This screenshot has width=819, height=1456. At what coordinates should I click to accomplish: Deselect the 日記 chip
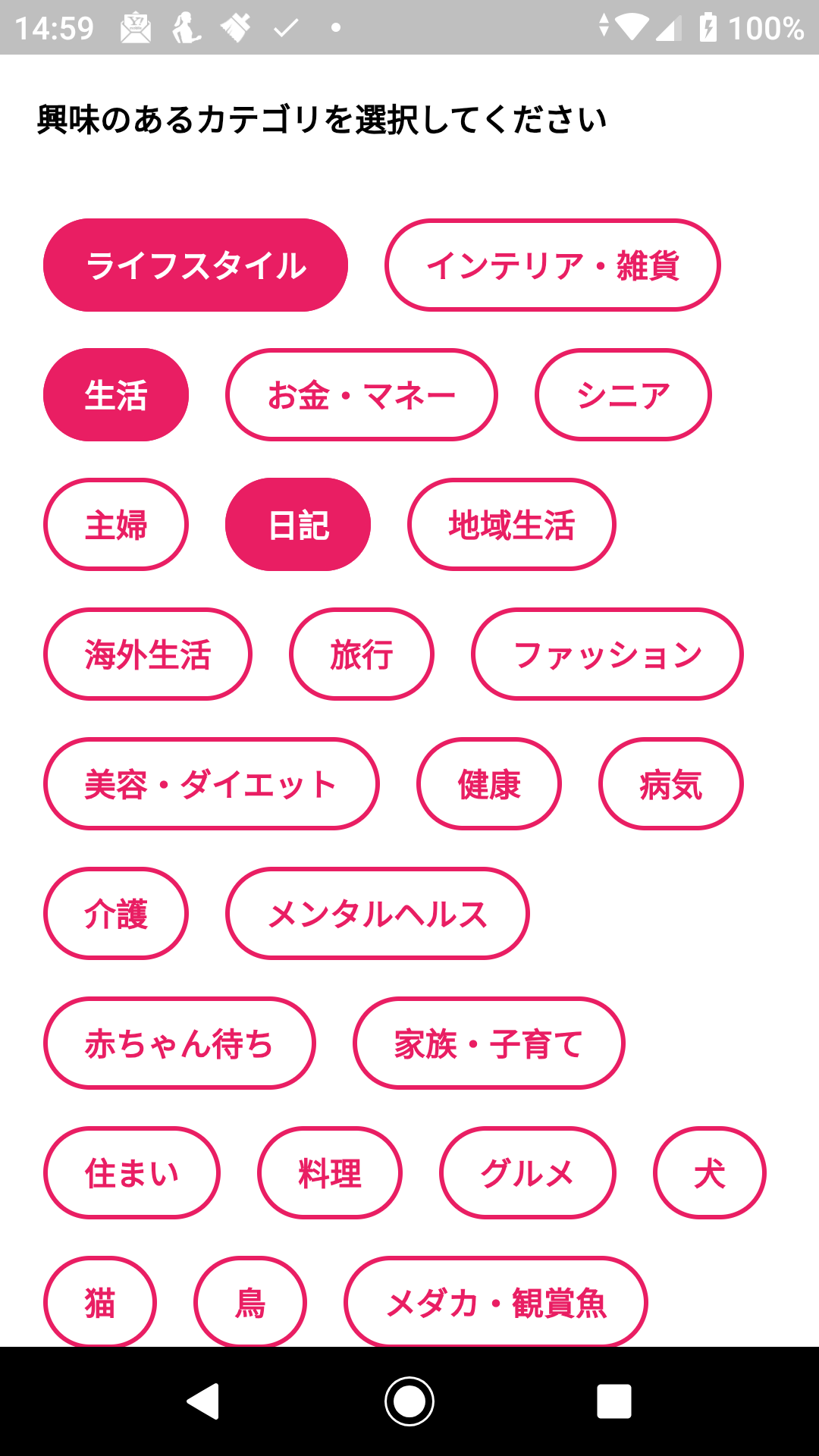tap(298, 525)
